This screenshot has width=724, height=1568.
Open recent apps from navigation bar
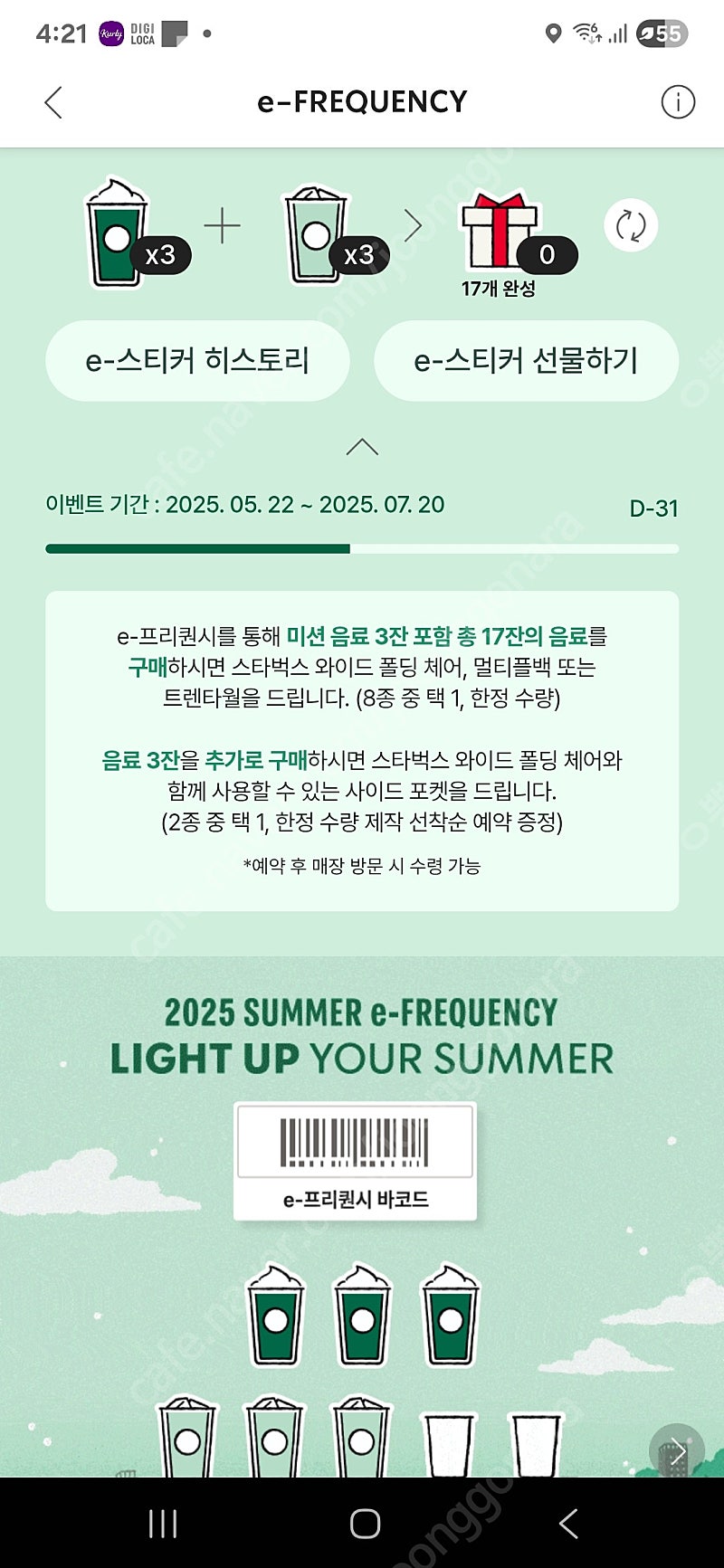pos(163,1524)
